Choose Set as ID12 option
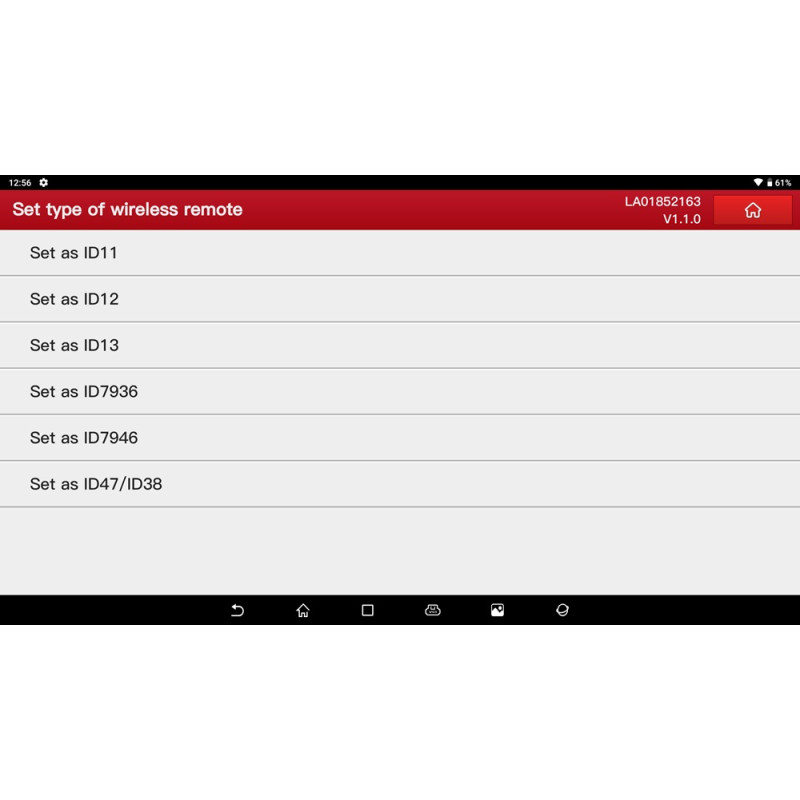 [74, 299]
